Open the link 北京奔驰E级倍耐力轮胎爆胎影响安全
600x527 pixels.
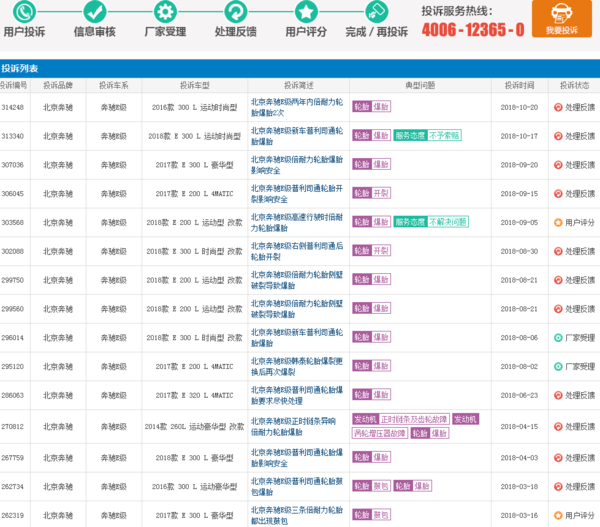(x=297, y=165)
